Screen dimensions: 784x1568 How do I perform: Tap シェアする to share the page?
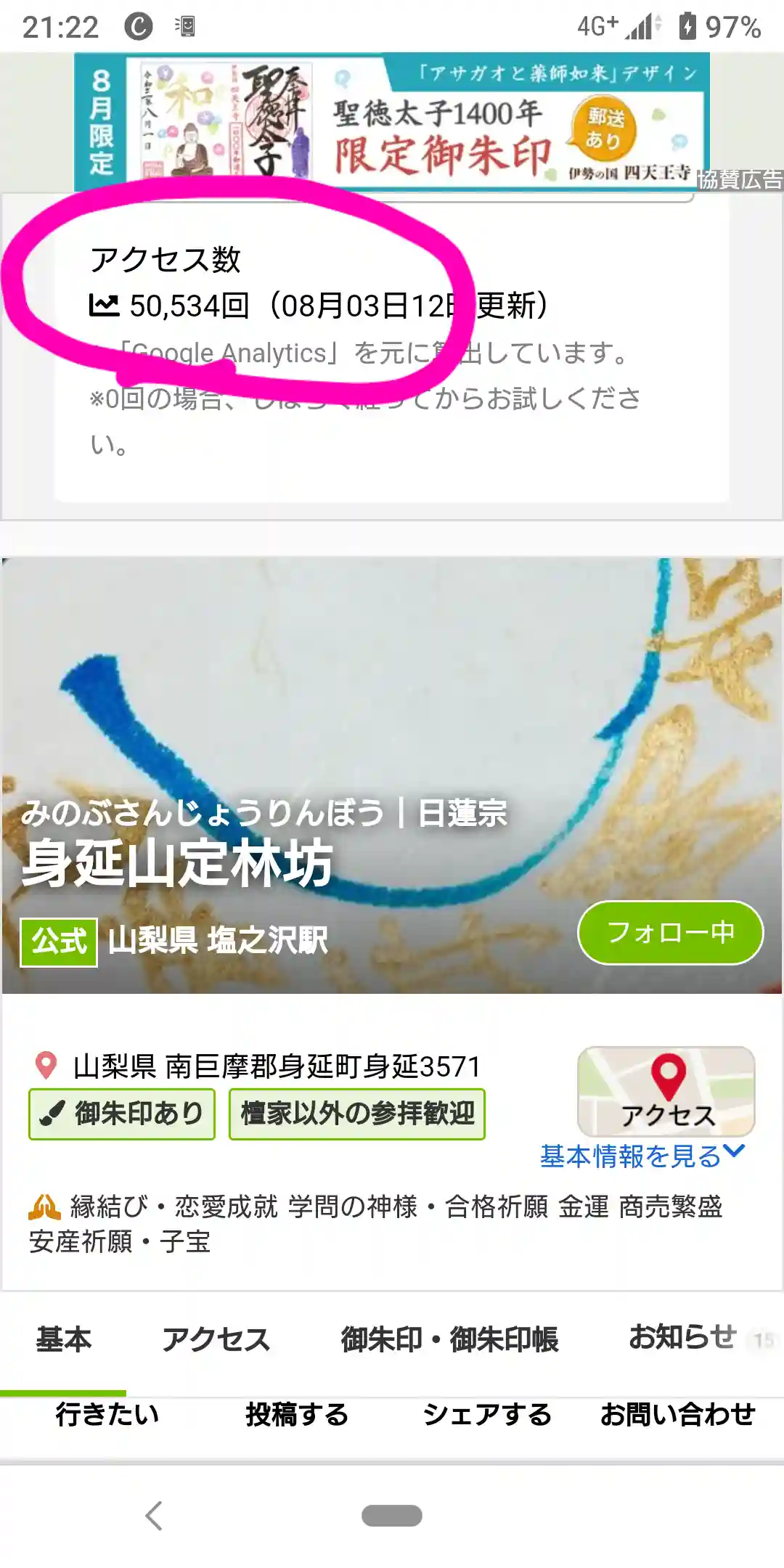(x=487, y=1414)
